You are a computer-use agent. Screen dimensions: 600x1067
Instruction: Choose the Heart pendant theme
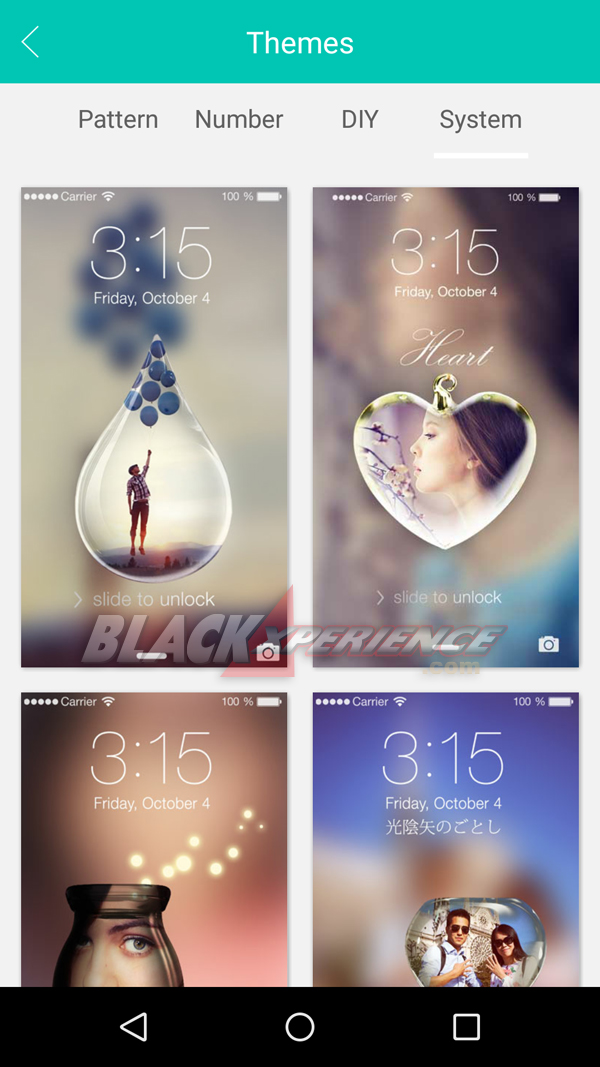(x=446, y=427)
